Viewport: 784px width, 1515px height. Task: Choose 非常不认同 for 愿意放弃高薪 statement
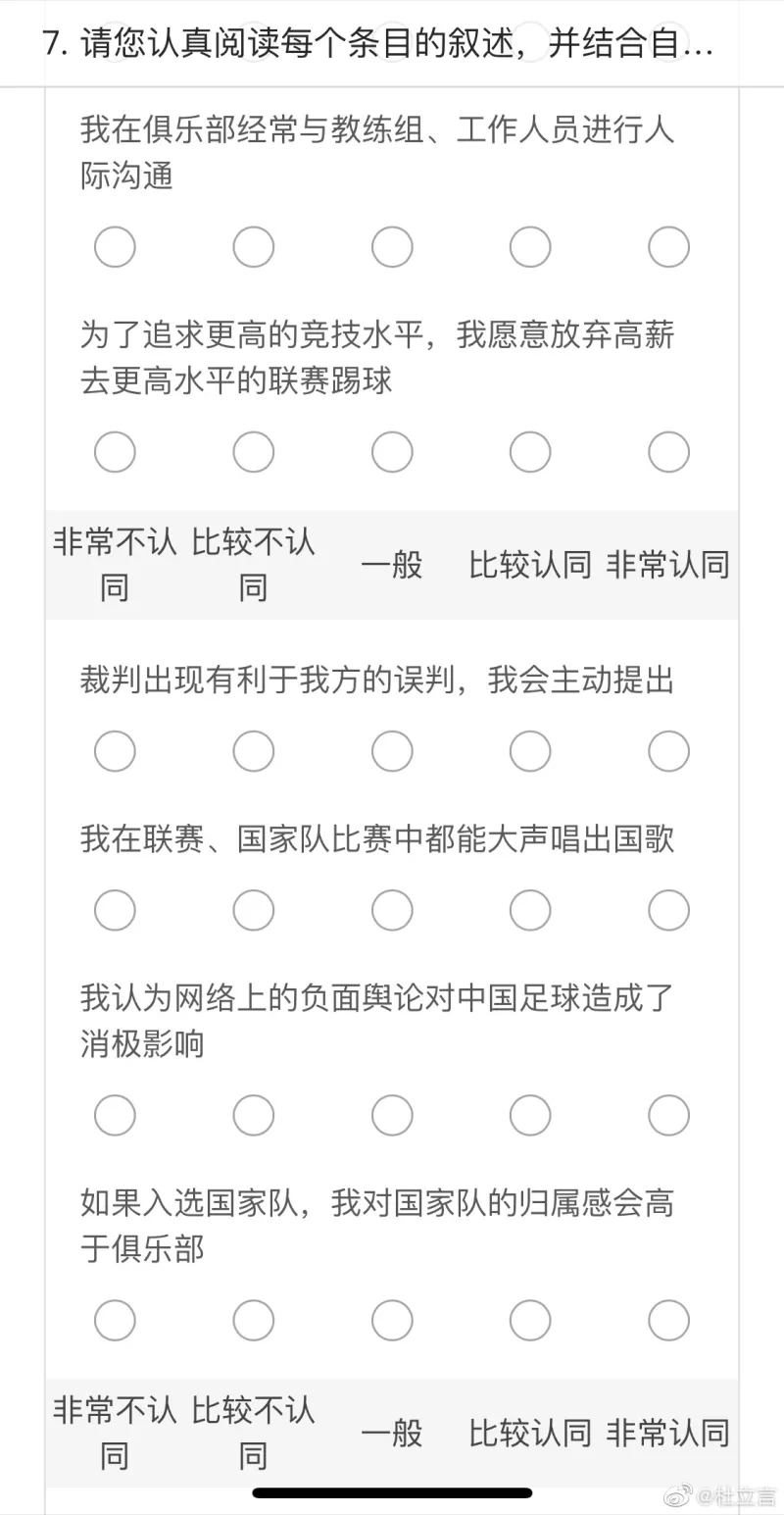(115, 452)
